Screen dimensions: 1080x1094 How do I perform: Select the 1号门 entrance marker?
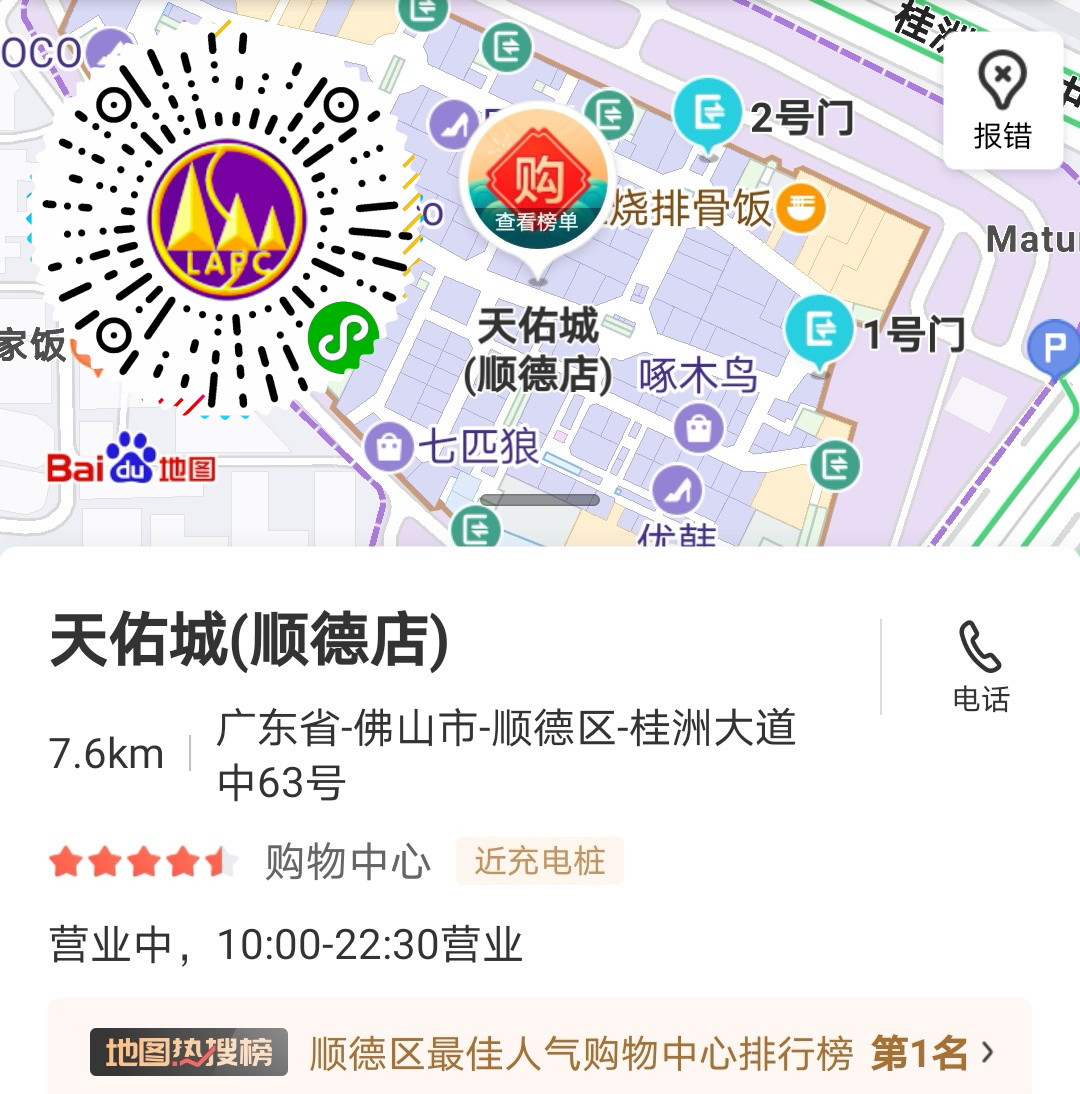[819, 330]
